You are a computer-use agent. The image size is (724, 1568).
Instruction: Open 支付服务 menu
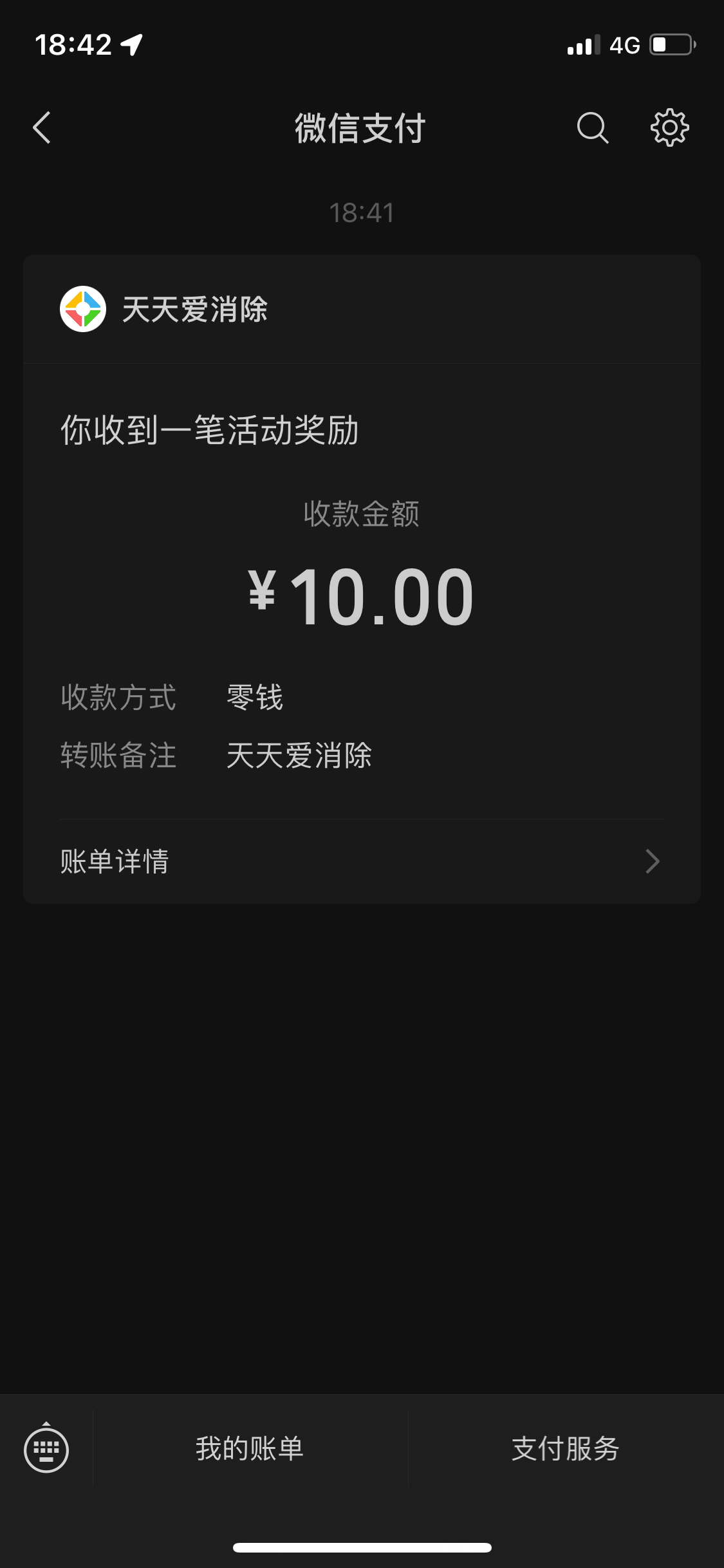(x=566, y=1448)
